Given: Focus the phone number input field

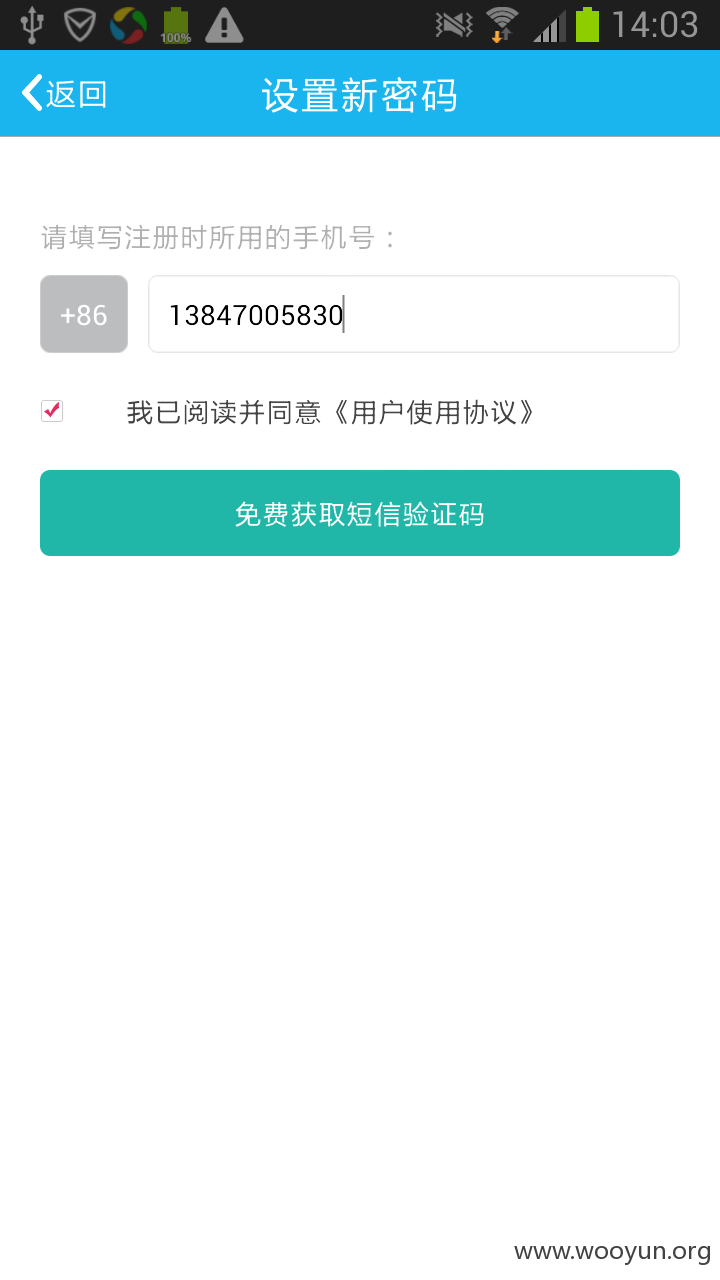Looking at the screenshot, I should coord(414,314).
